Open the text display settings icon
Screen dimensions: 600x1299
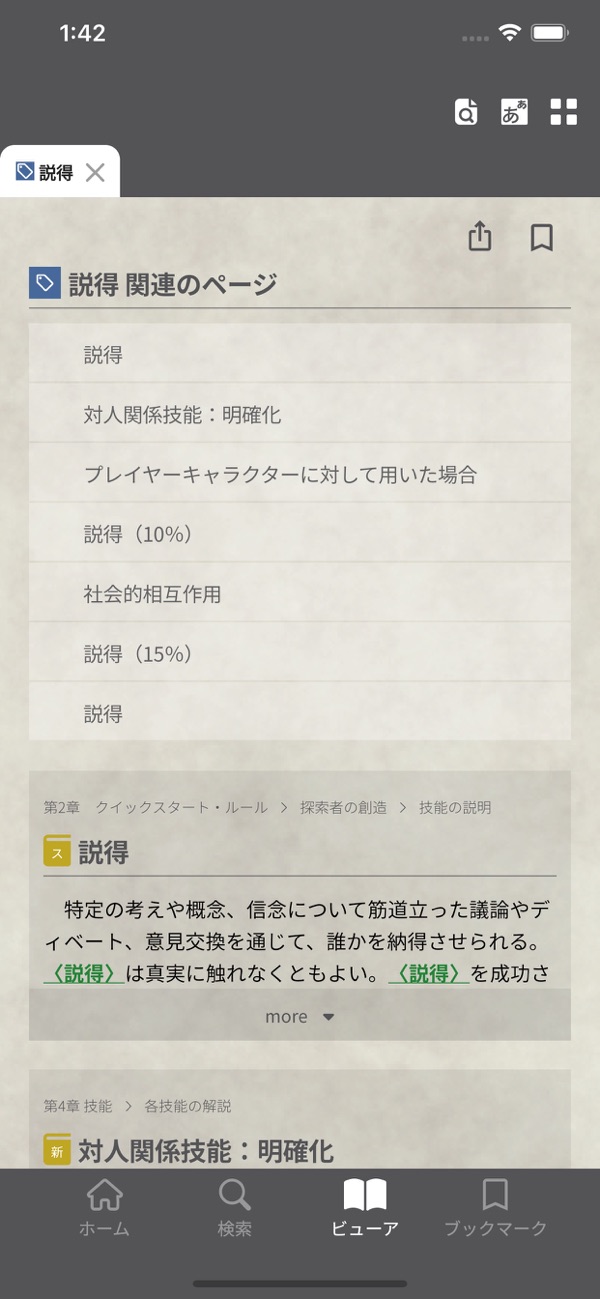[514, 112]
